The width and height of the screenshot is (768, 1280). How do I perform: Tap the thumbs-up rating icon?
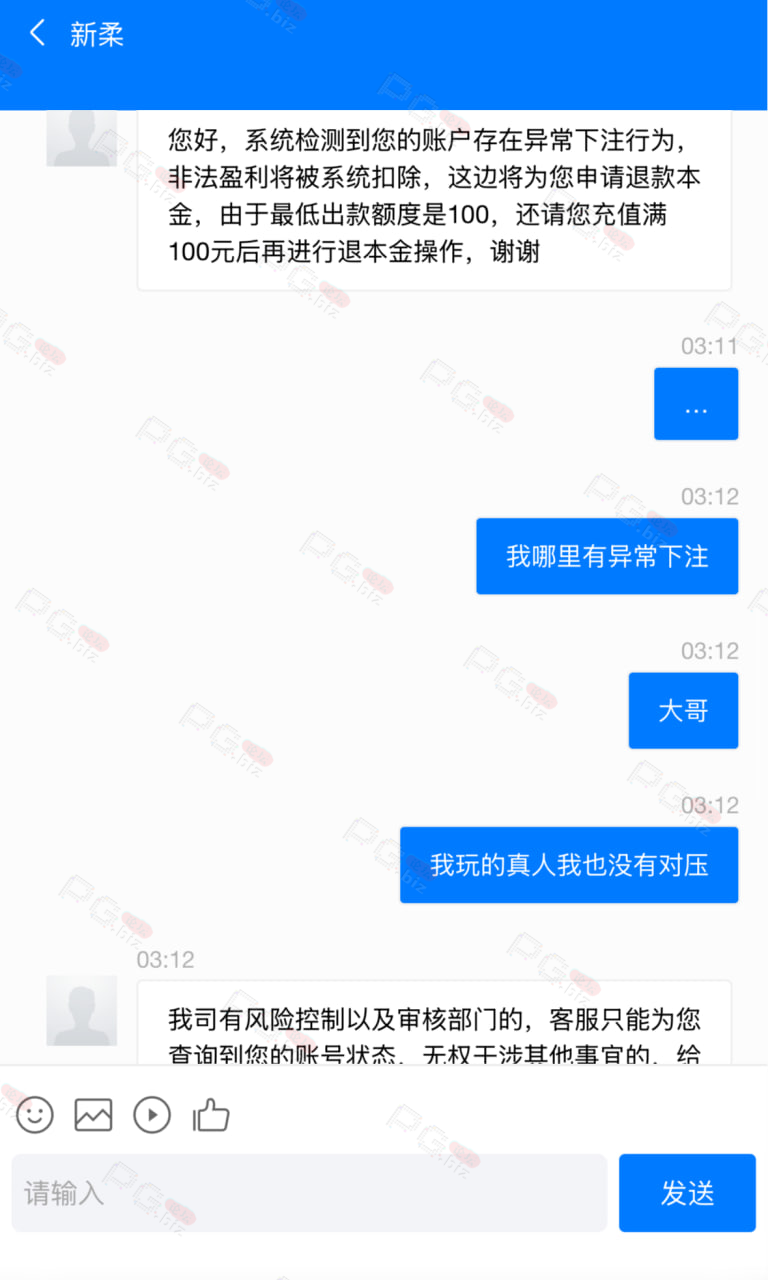point(211,1114)
